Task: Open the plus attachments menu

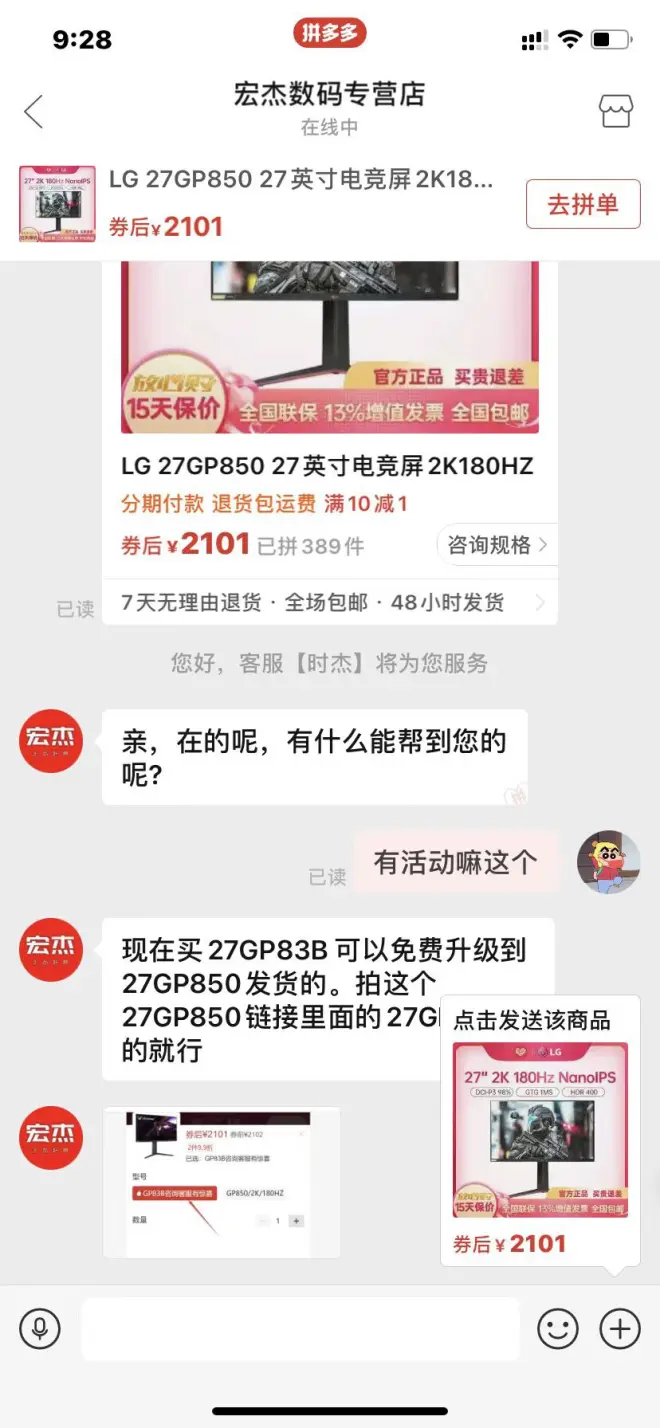Action: 620,1329
